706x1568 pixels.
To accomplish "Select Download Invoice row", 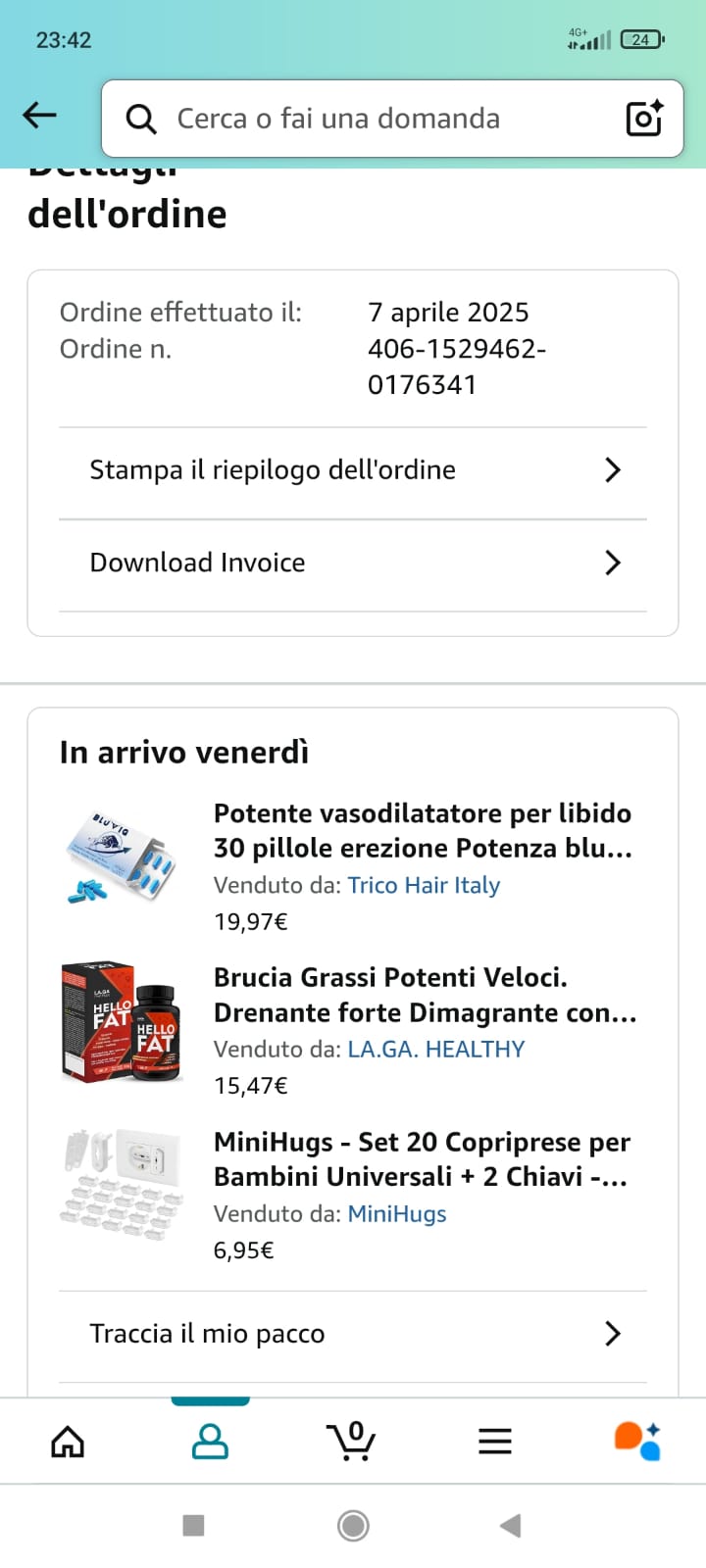I will [x=353, y=563].
